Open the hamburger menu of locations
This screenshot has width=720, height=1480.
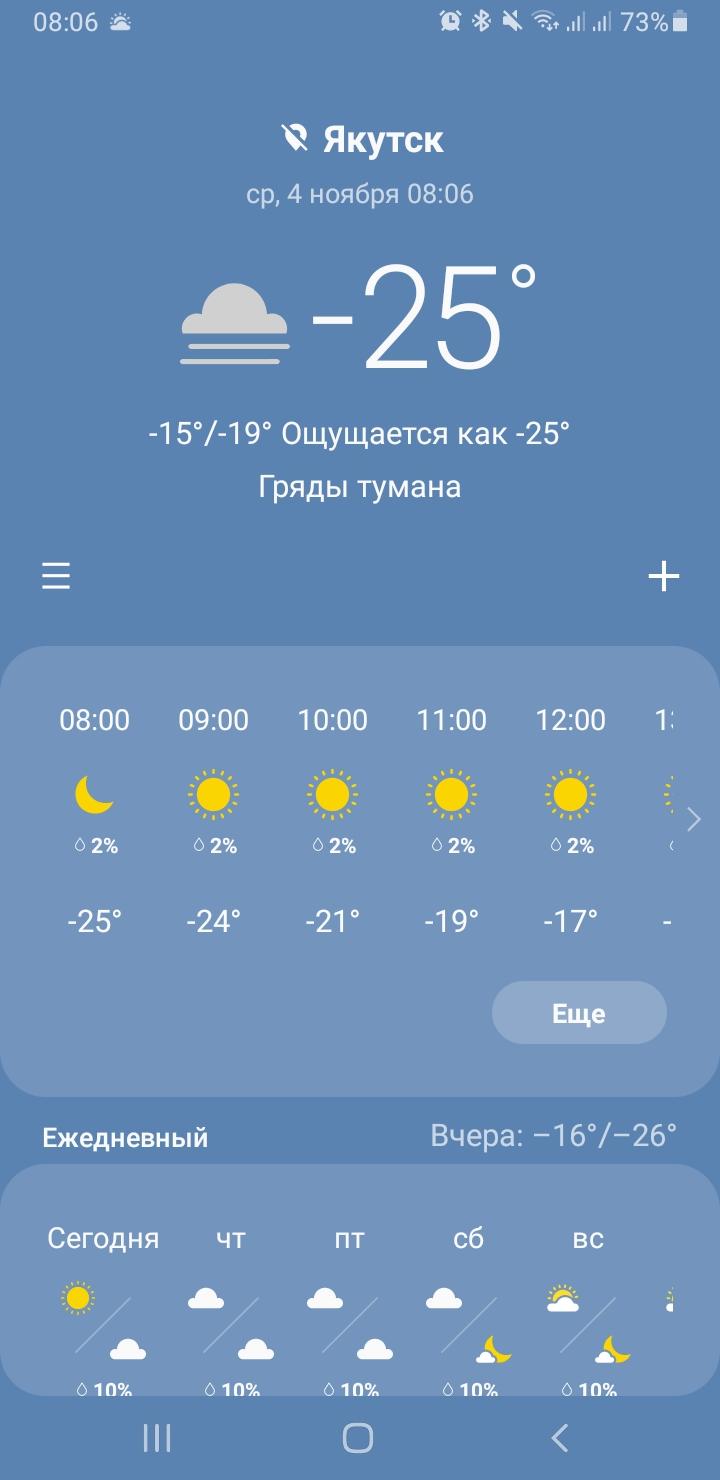point(56,576)
